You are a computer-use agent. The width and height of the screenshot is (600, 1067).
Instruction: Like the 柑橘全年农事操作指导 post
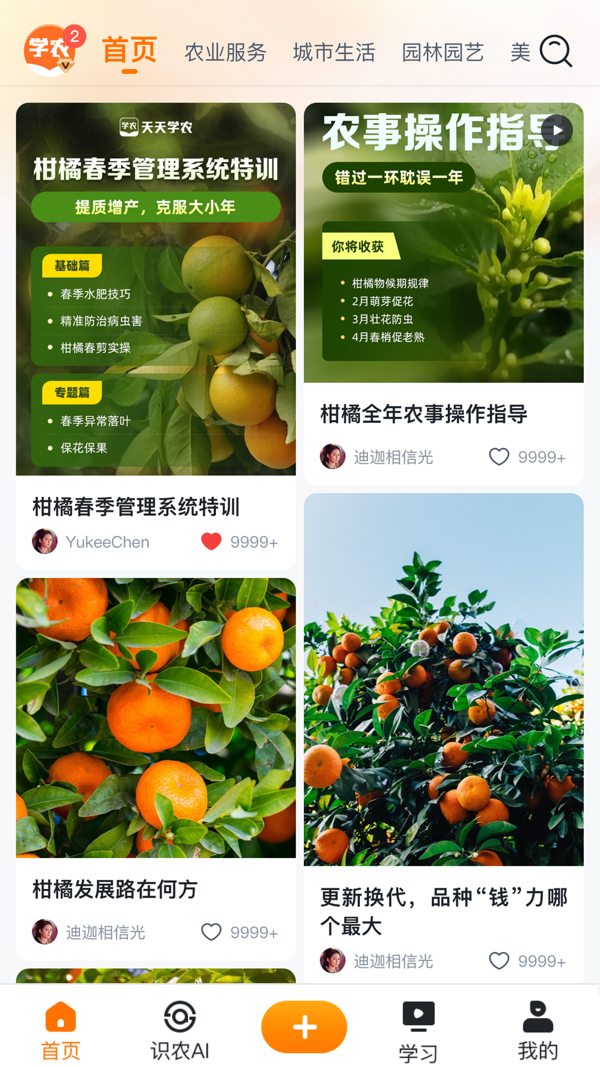[x=499, y=457]
